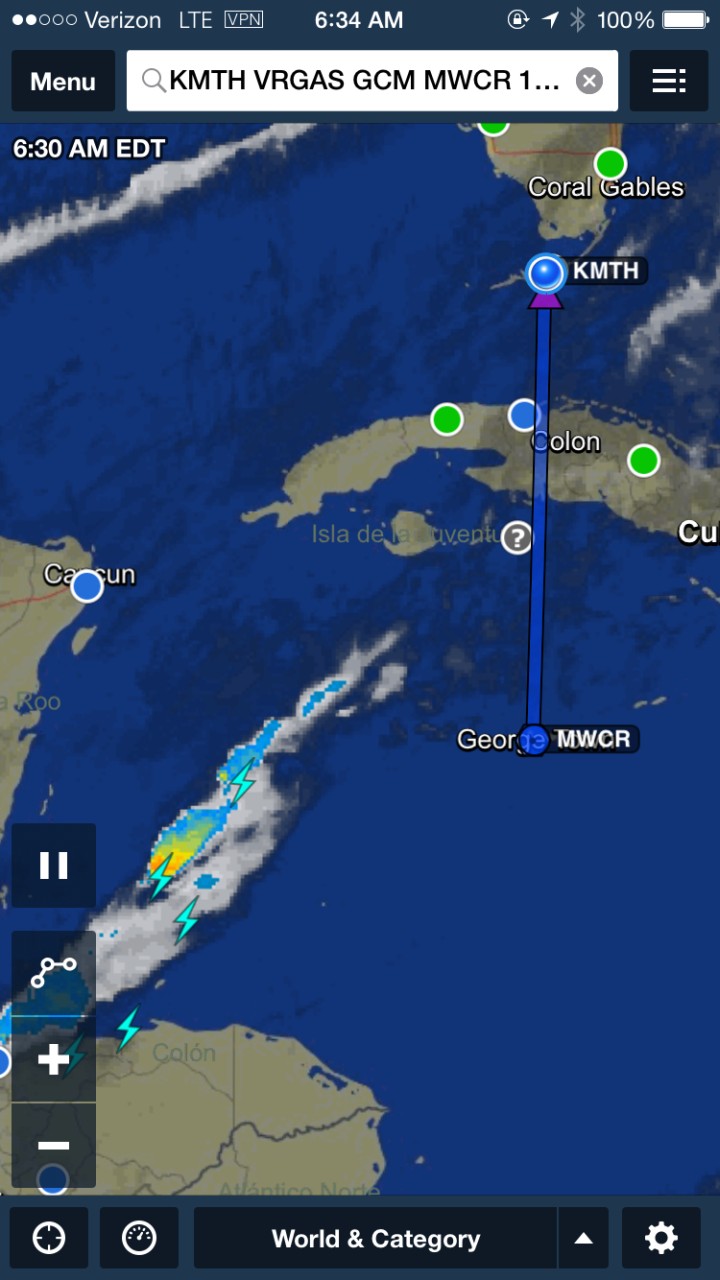The width and height of the screenshot is (720, 1280).
Task: Expand the layer list arrow
Action: pos(584,1238)
